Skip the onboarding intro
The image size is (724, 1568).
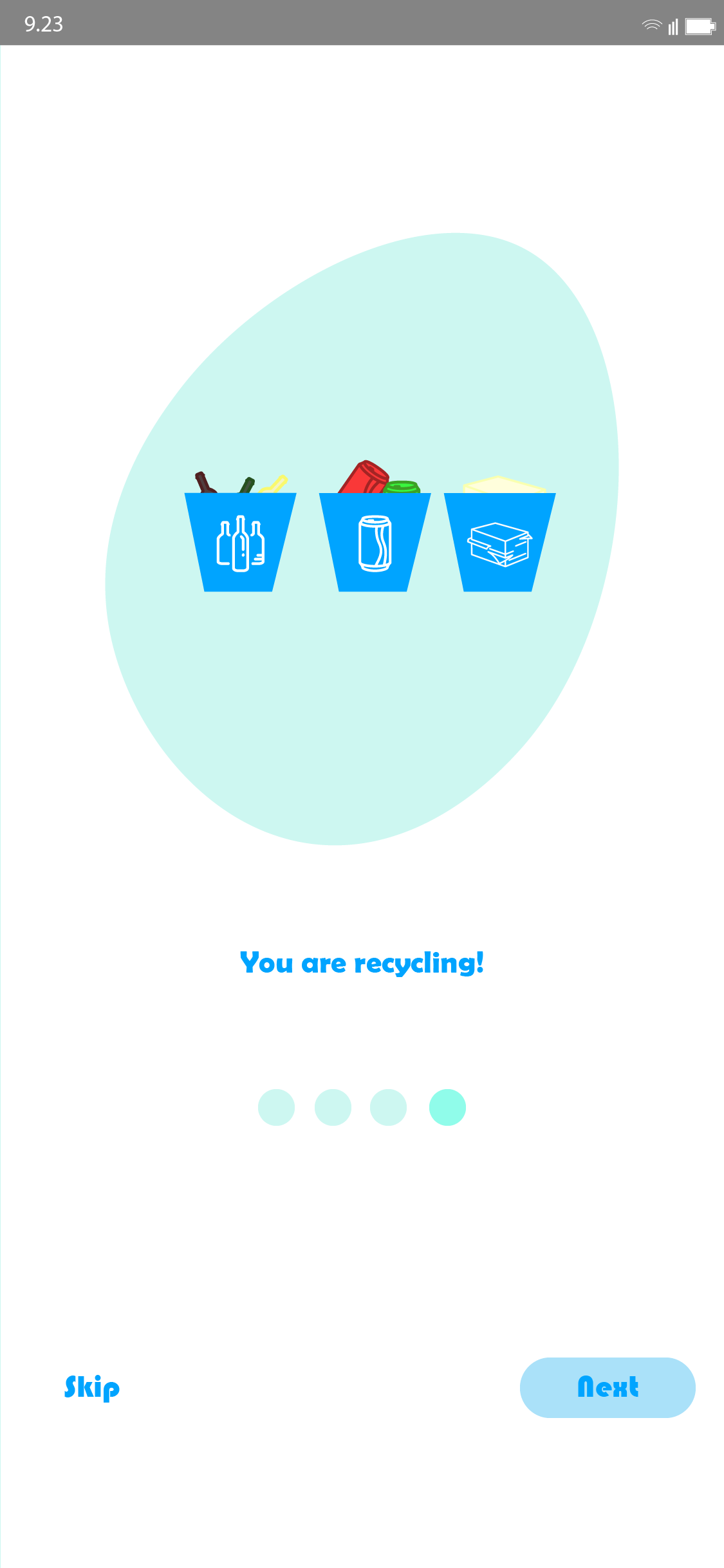click(x=92, y=1387)
